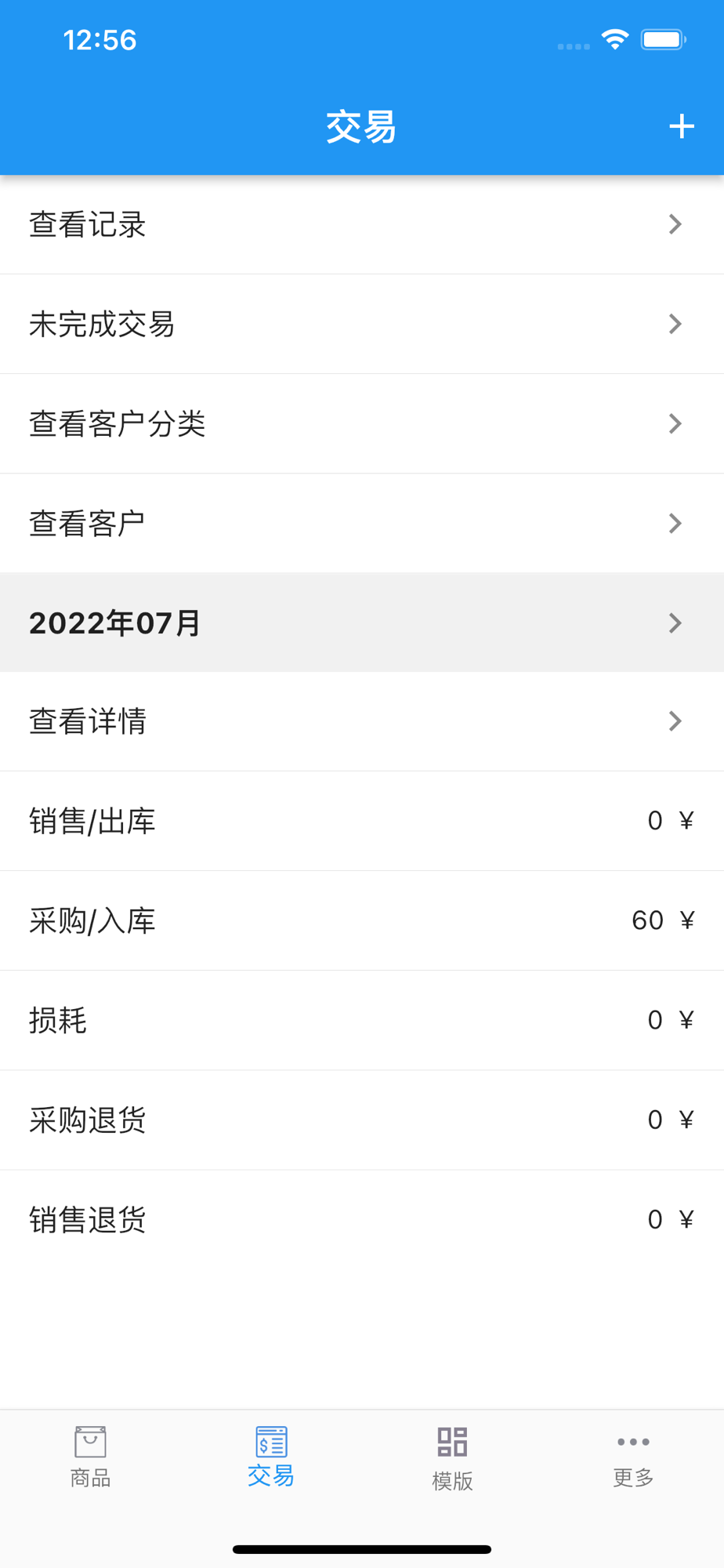This screenshot has height=1568, width=724.
Task: Select the 2022年07月 month row
Action: [x=361, y=622]
